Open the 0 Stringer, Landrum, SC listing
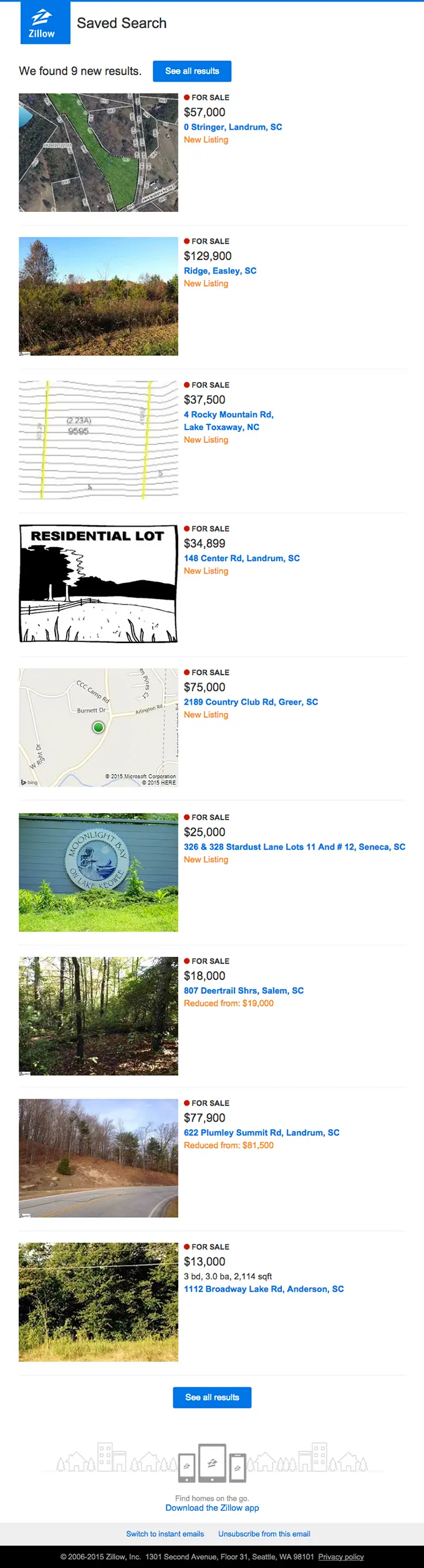This screenshot has height=1568, width=424. coord(233,127)
